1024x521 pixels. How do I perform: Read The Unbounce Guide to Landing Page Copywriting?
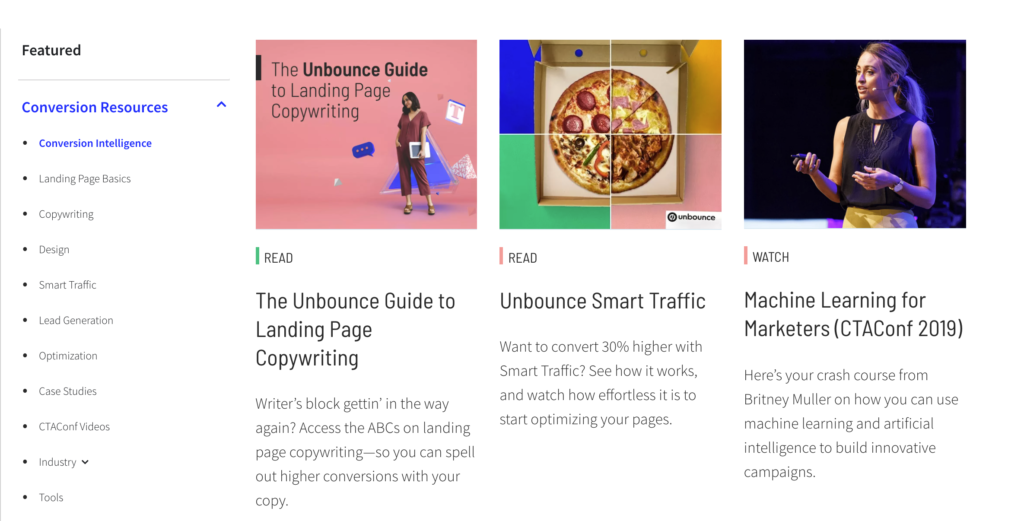tap(355, 329)
